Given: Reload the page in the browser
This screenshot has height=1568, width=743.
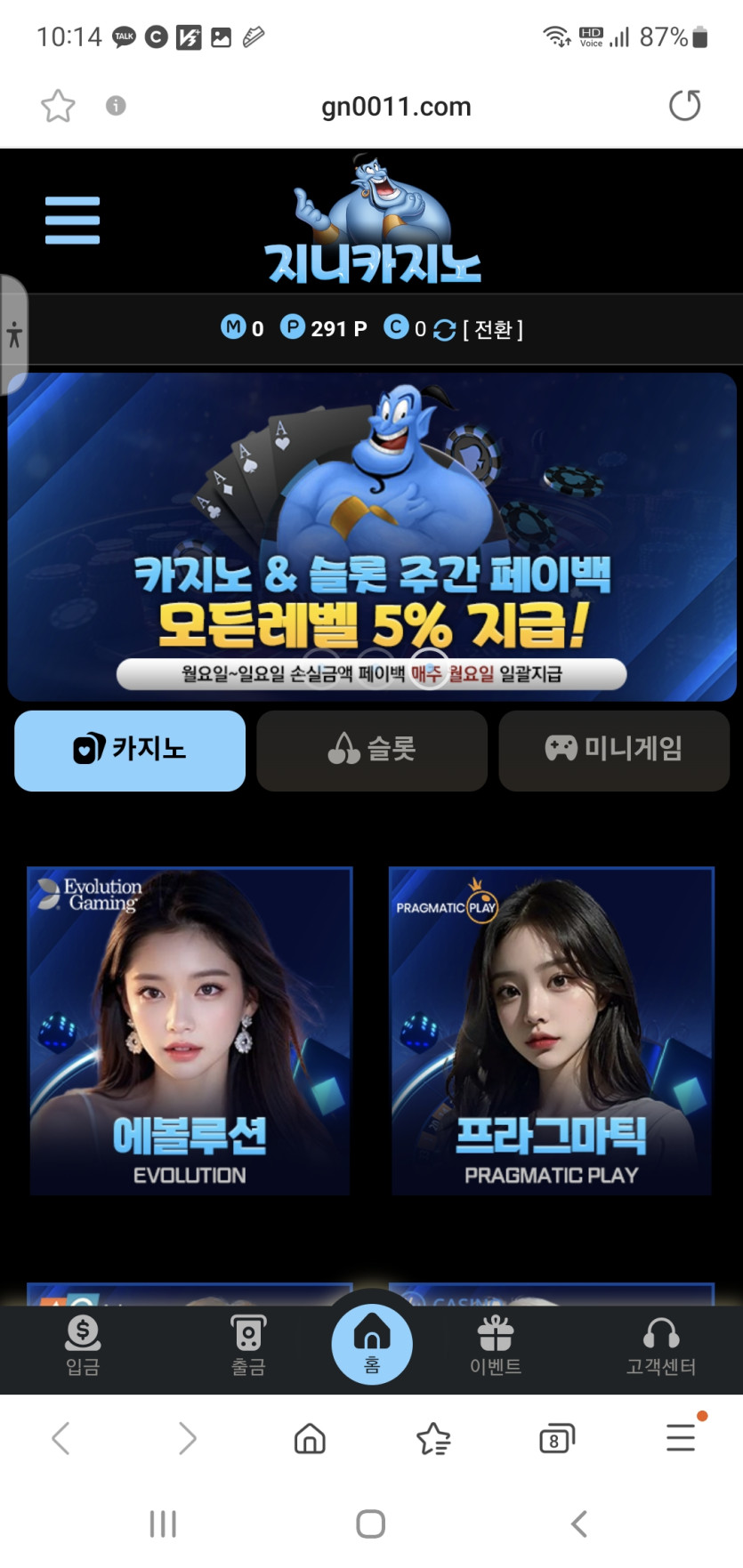Looking at the screenshot, I should coord(684,106).
